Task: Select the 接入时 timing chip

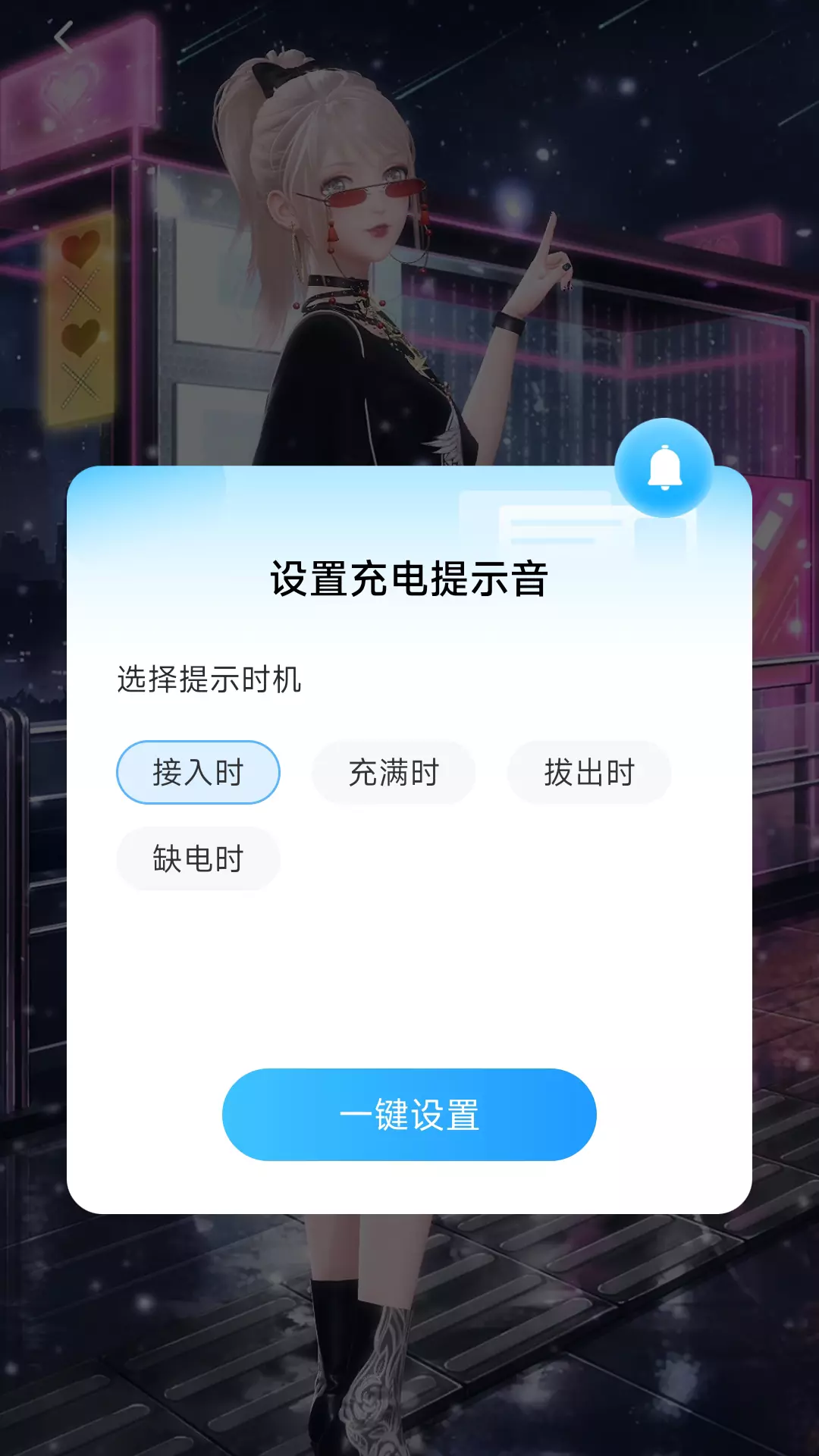Action: pyautogui.click(x=198, y=772)
